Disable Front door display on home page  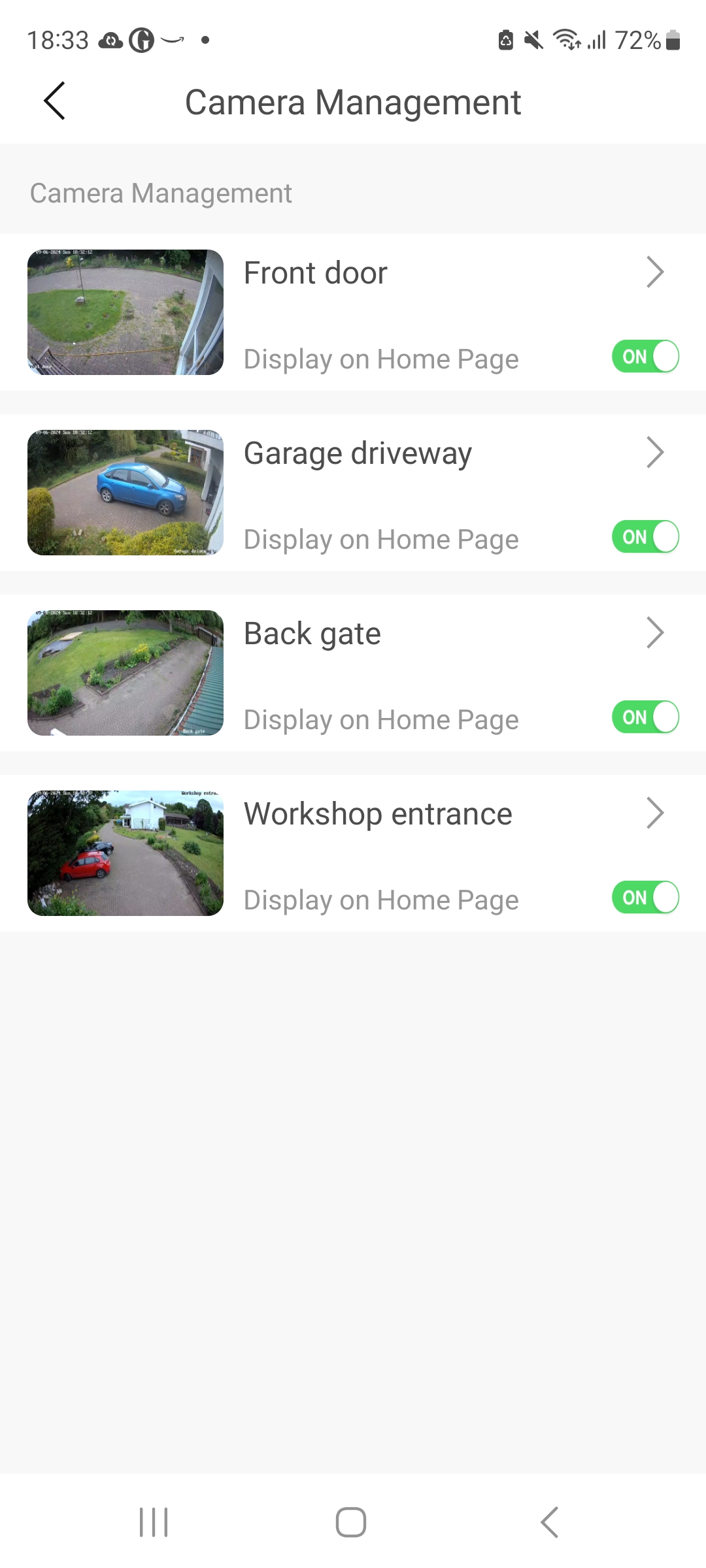[645, 357]
